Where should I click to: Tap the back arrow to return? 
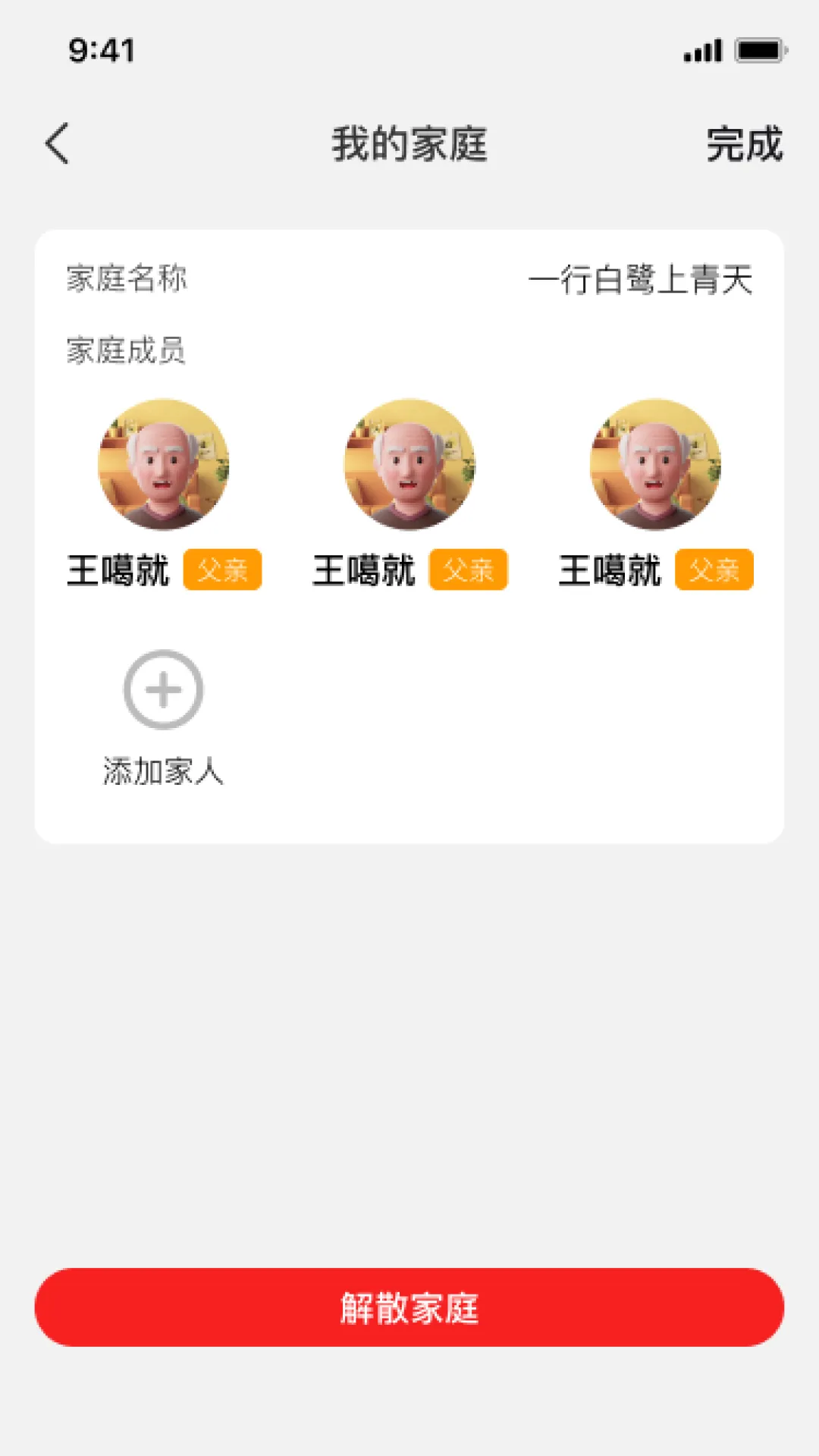pyautogui.click(x=57, y=144)
